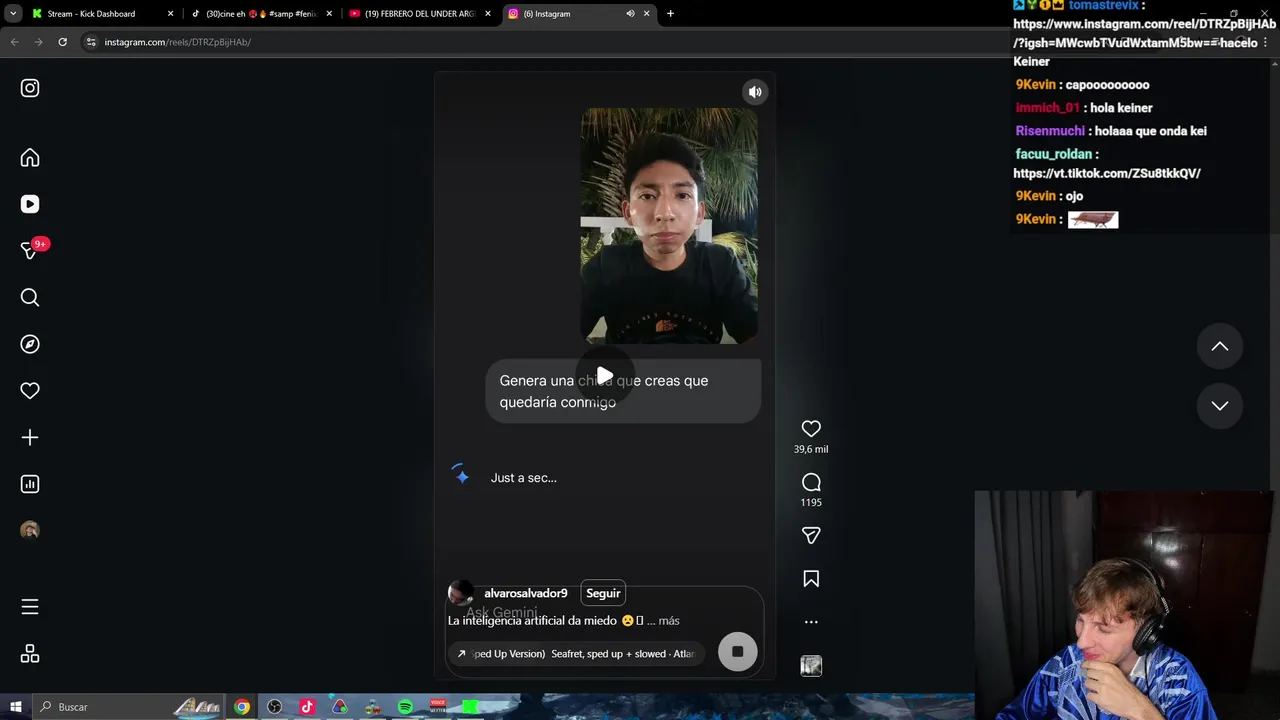Toggle the reel's sound with the speaker icon

click(755, 92)
